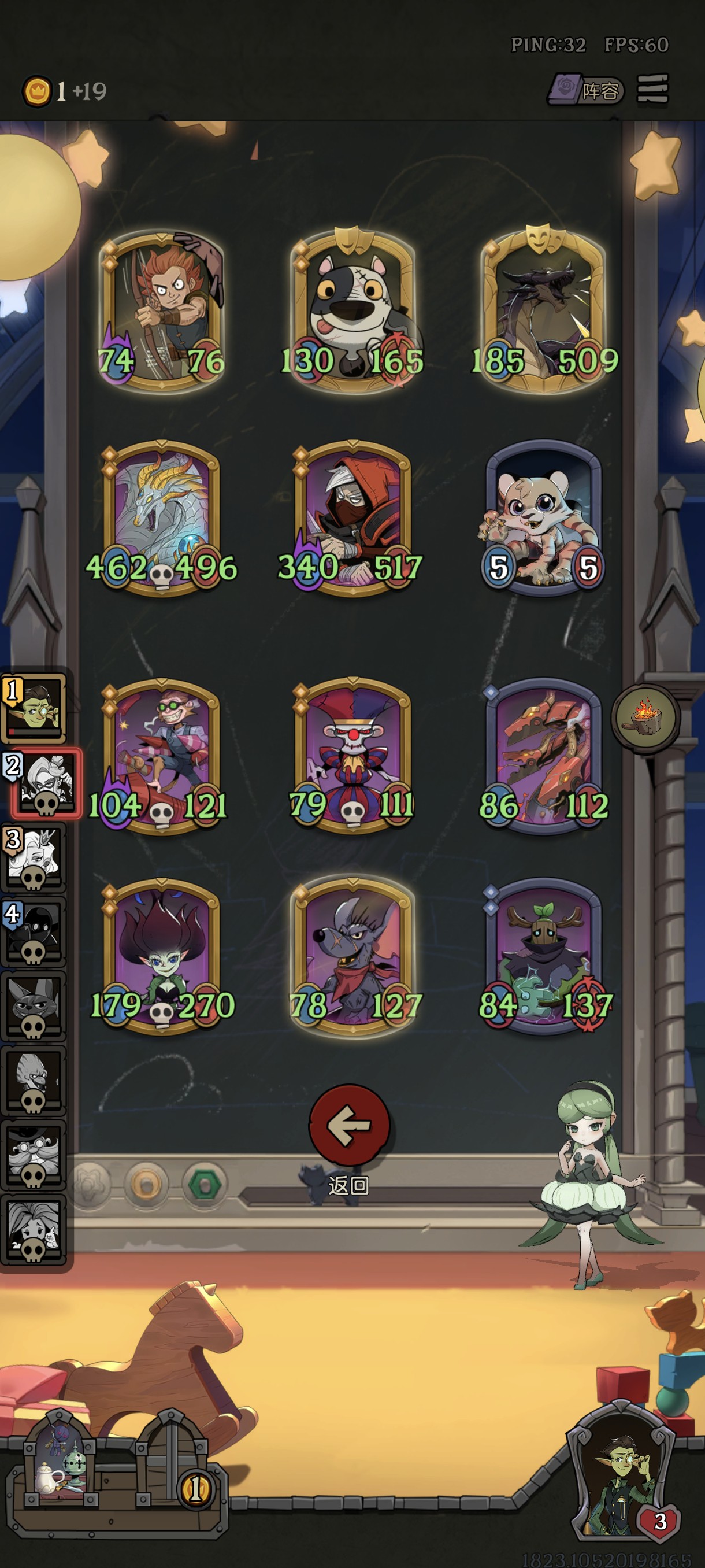Select the dark-haired elf card 179/270
The width and height of the screenshot is (705, 1568).
coord(162,957)
